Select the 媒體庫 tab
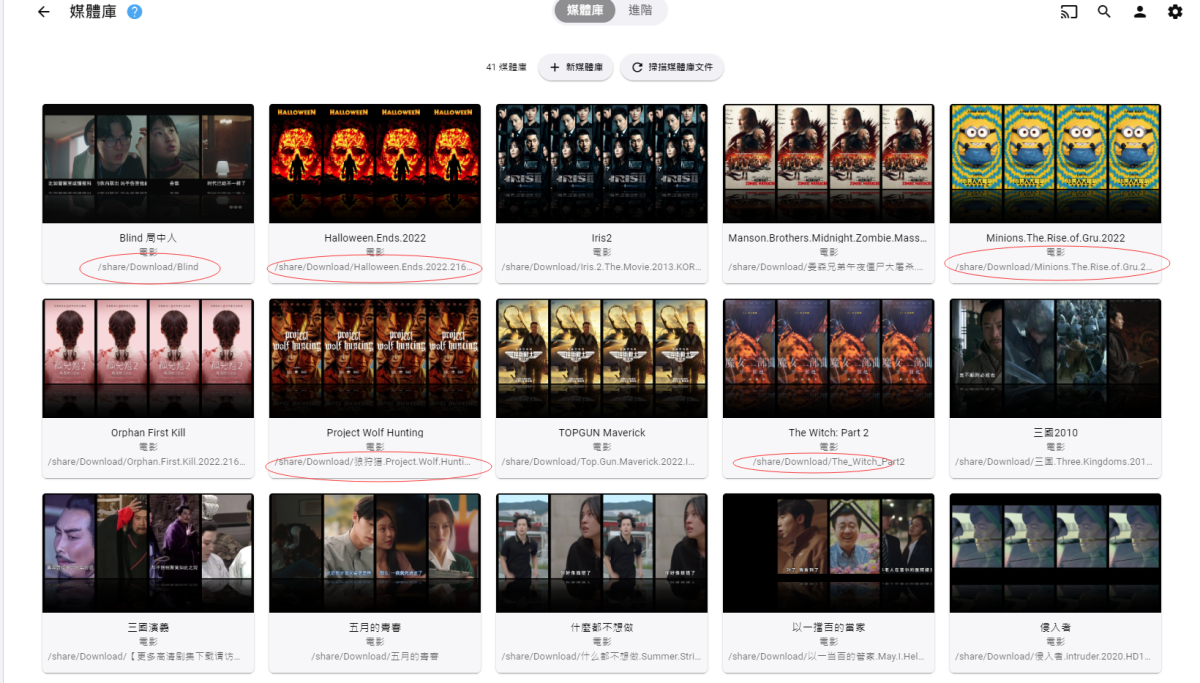Viewport: 1200px width, 683px height. coord(585,11)
